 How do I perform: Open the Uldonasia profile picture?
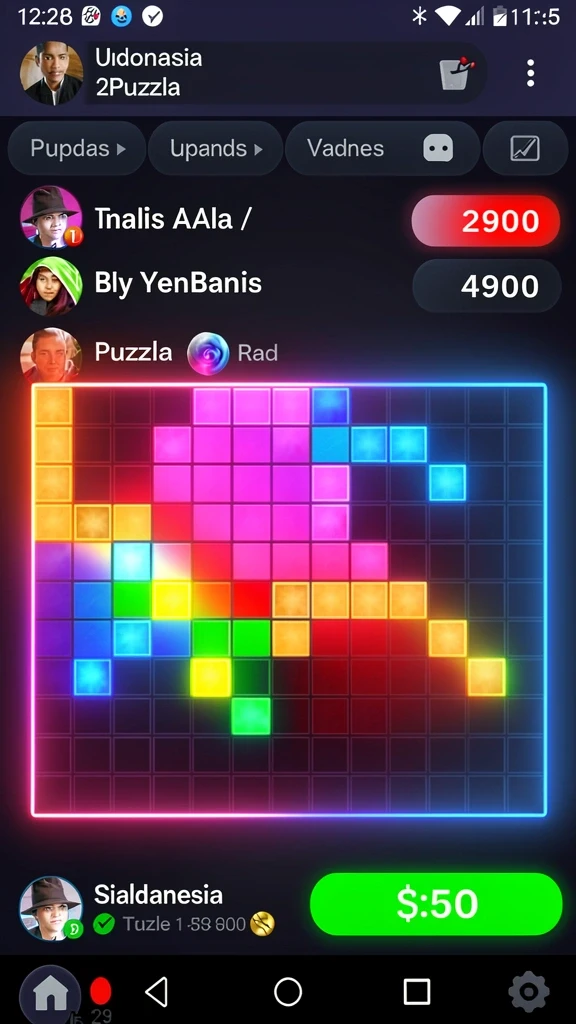point(52,73)
